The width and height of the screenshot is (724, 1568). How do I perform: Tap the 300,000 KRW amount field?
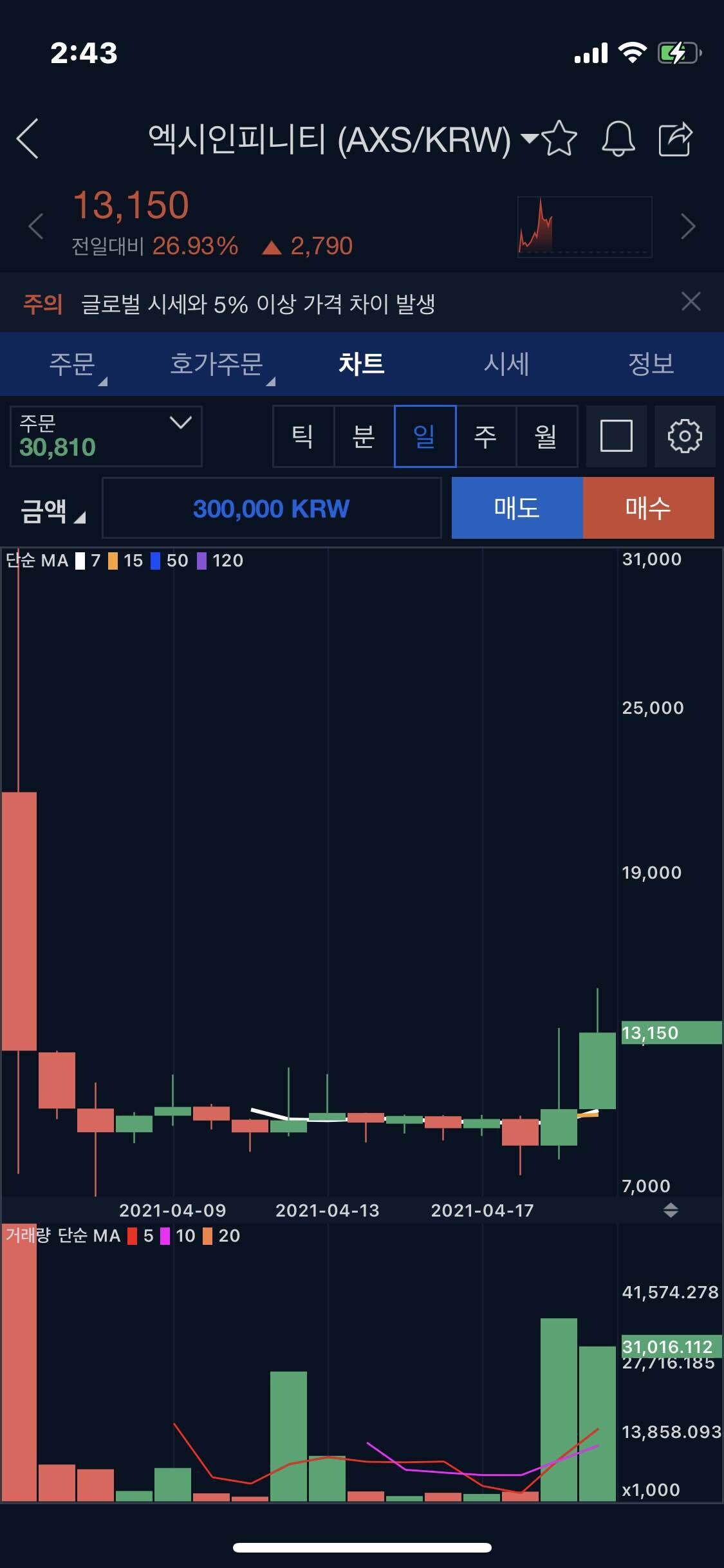pyautogui.click(x=272, y=509)
